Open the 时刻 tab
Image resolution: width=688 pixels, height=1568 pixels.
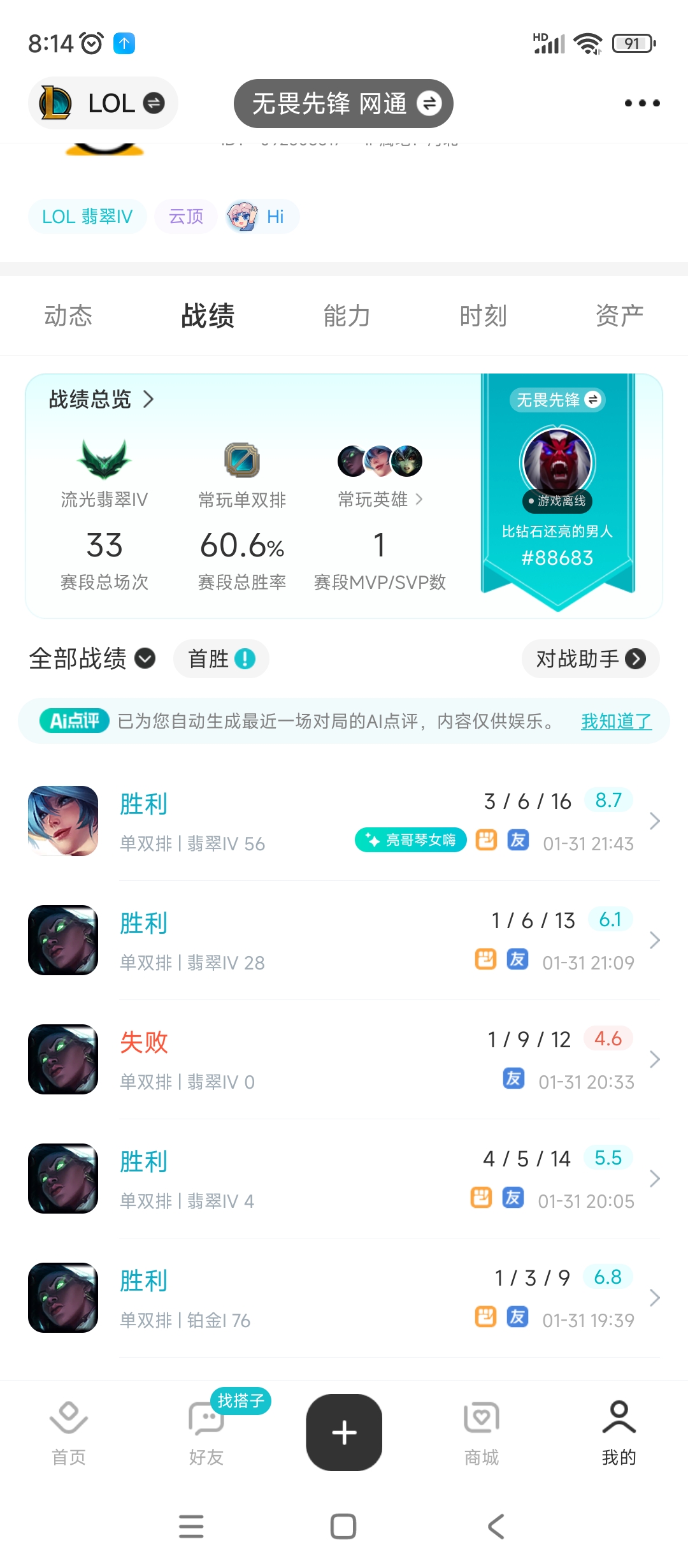[x=483, y=316]
